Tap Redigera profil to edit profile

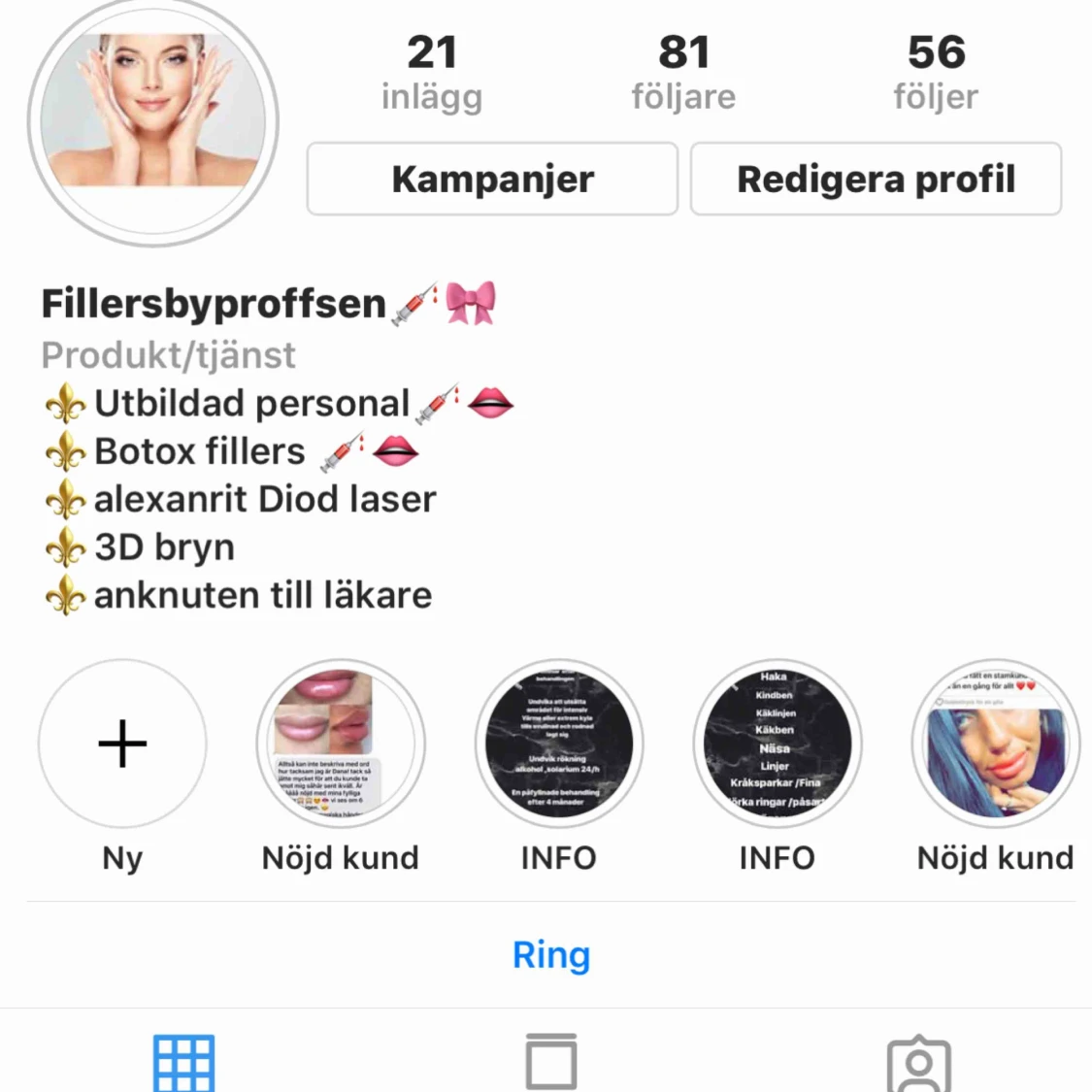coord(876,180)
